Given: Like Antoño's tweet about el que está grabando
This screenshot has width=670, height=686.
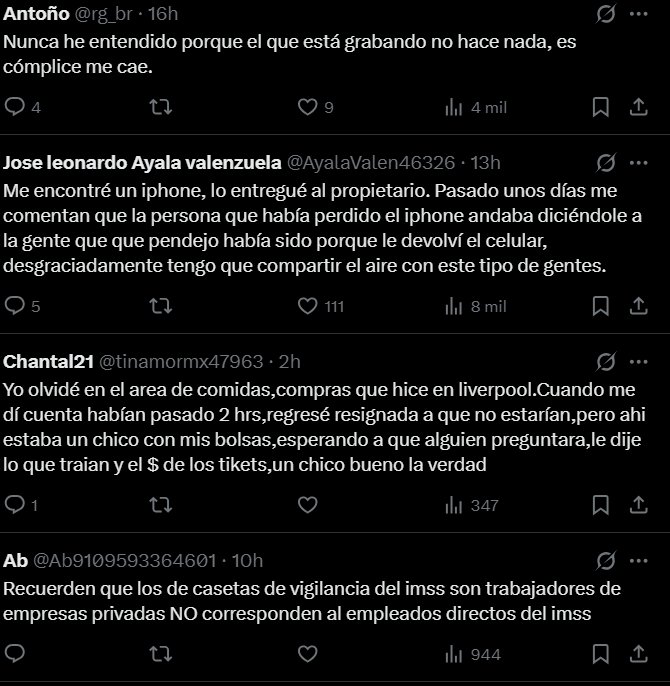Looking at the screenshot, I should pos(308,107).
